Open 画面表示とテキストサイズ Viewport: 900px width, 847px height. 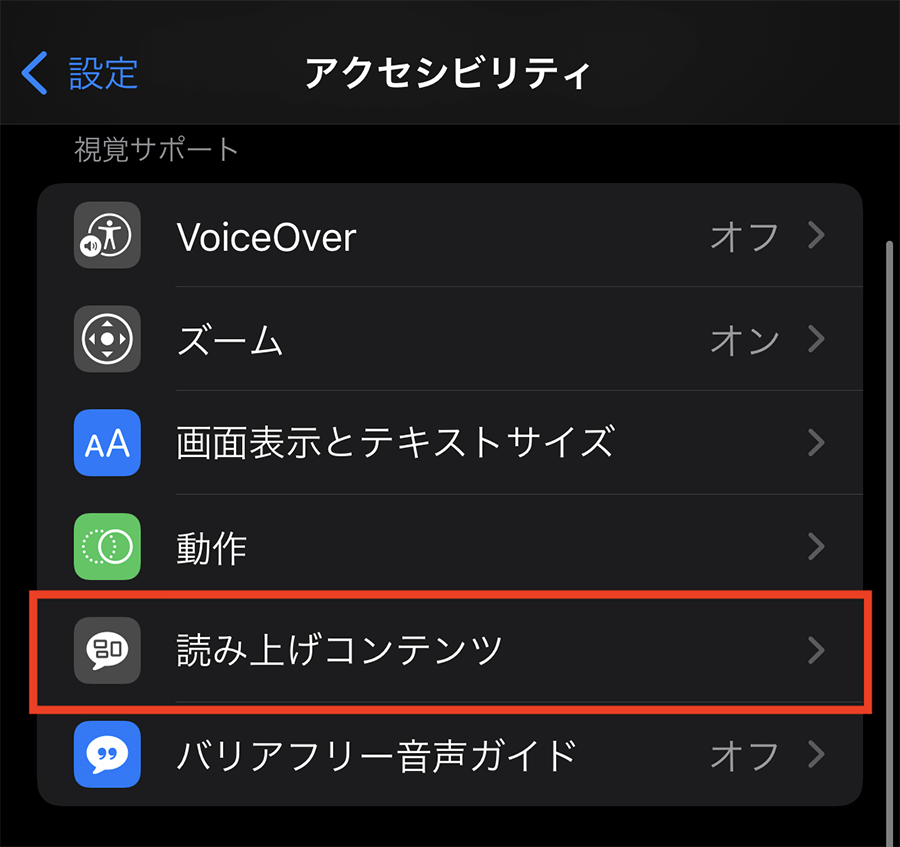(x=450, y=443)
